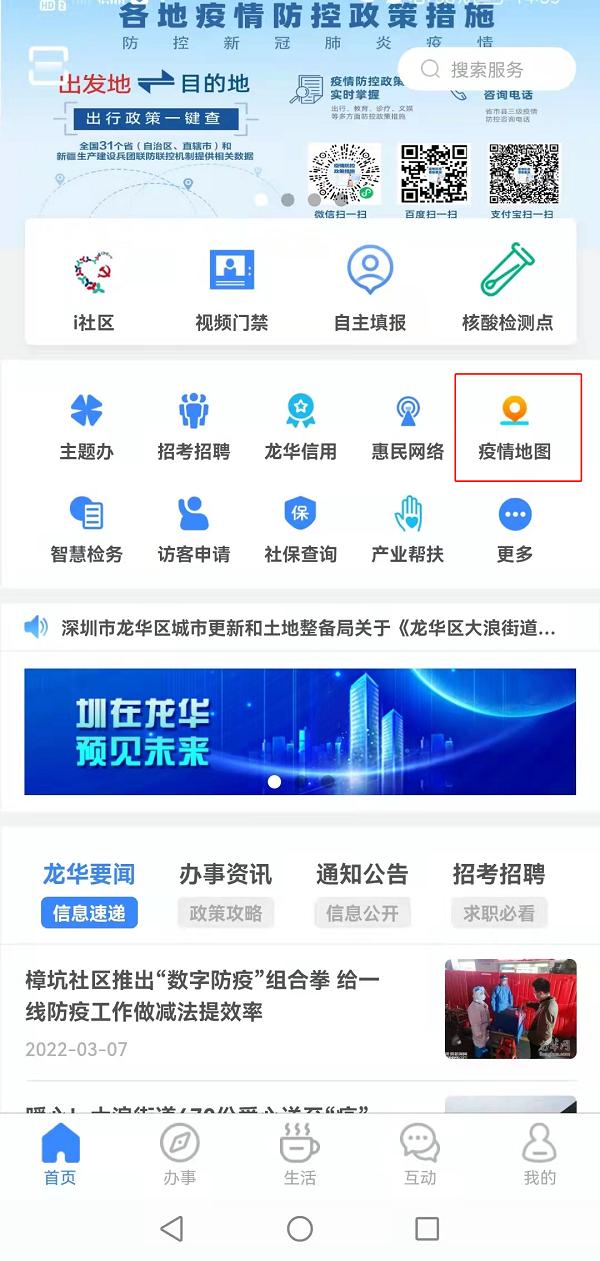Open the 搜索服务 search box
This screenshot has width=600, height=1261.
pos(487,69)
